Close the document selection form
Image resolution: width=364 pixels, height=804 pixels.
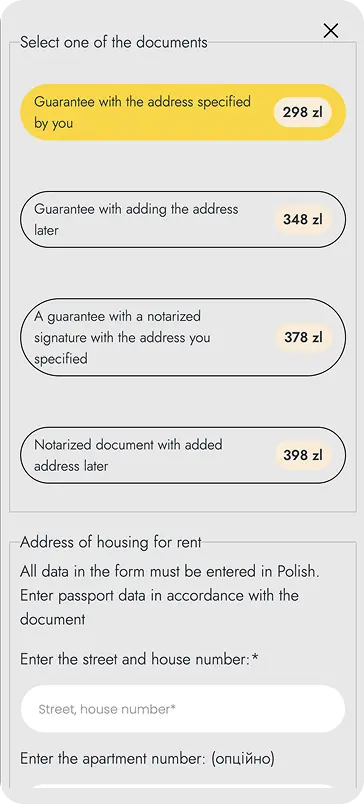coord(331,31)
